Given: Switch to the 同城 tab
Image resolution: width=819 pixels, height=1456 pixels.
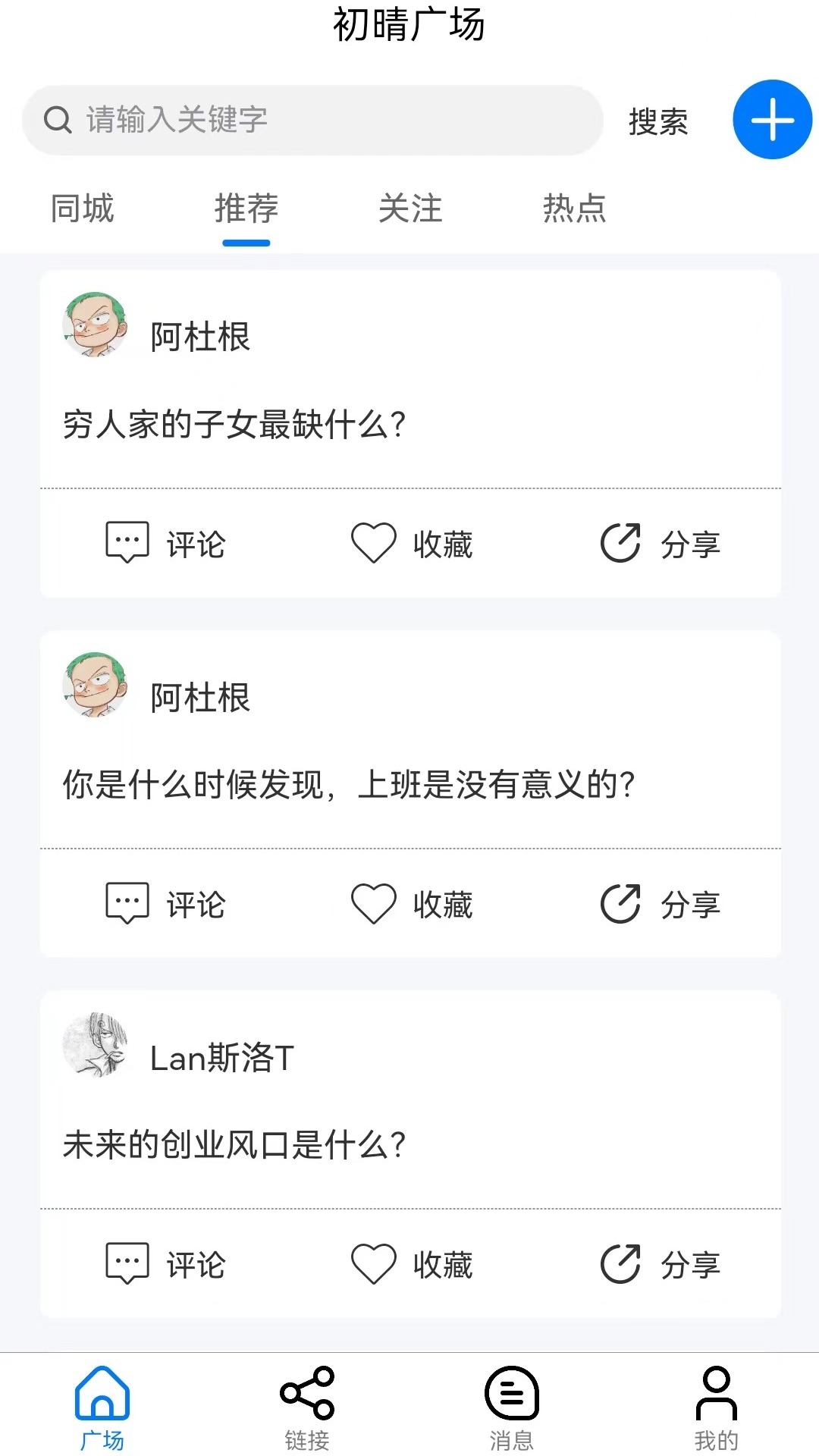Looking at the screenshot, I should pos(82,209).
